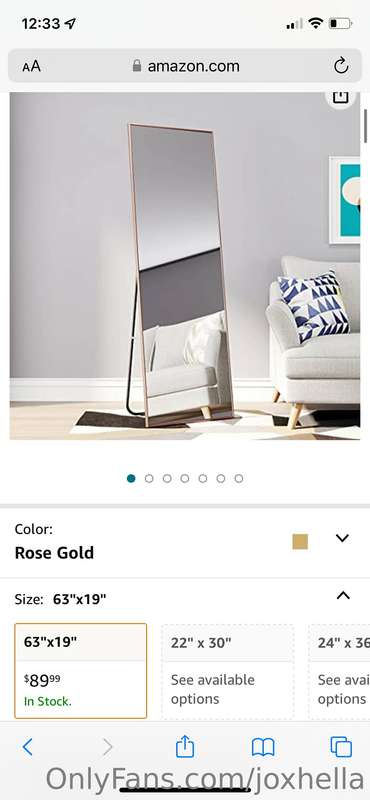The height and width of the screenshot is (800, 370).
Task: Choose the 24" x 36" size option
Action: click(x=339, y=671)
